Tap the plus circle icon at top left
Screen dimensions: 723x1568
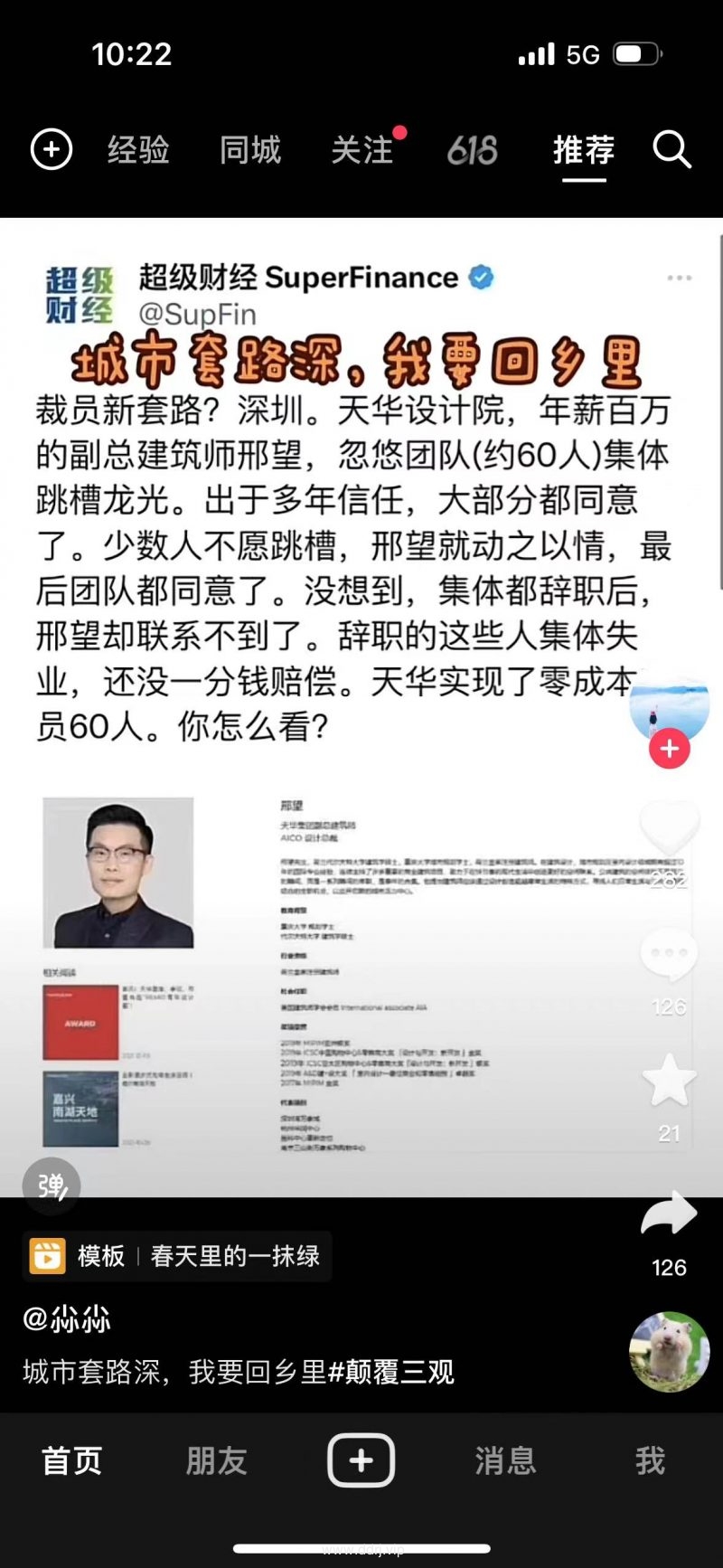(52, 149)
